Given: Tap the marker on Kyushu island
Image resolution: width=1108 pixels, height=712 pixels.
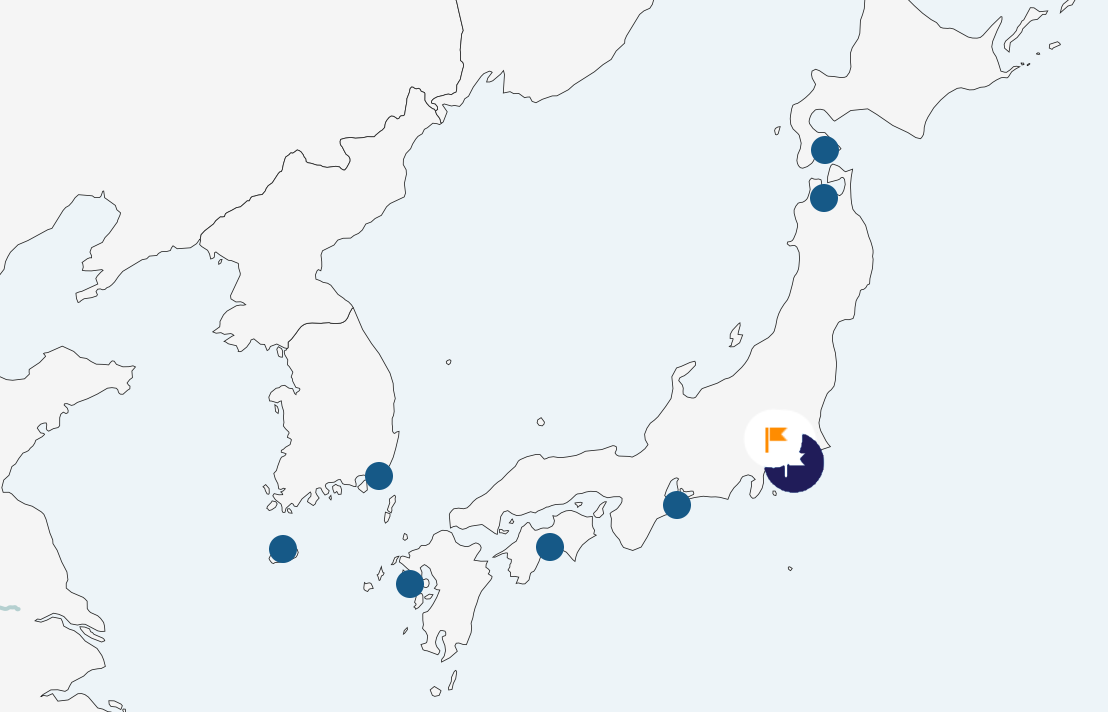Looking at the screenshot, I should pos(410,583).
